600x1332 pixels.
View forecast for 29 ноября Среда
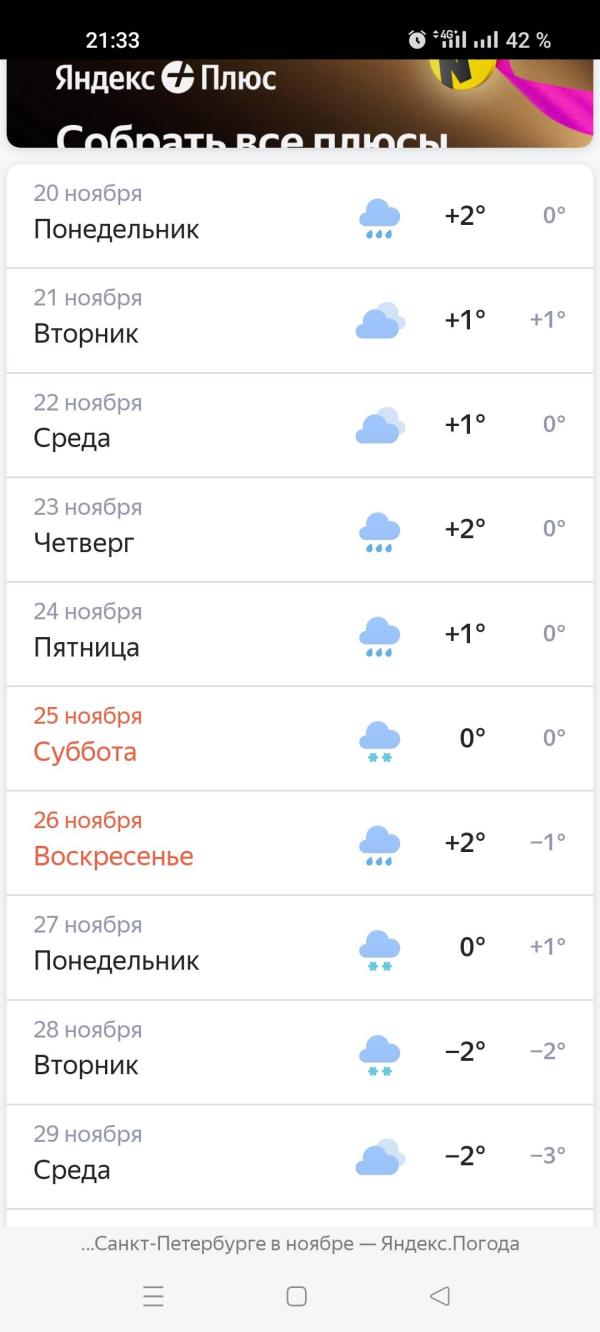[300, 1157]
